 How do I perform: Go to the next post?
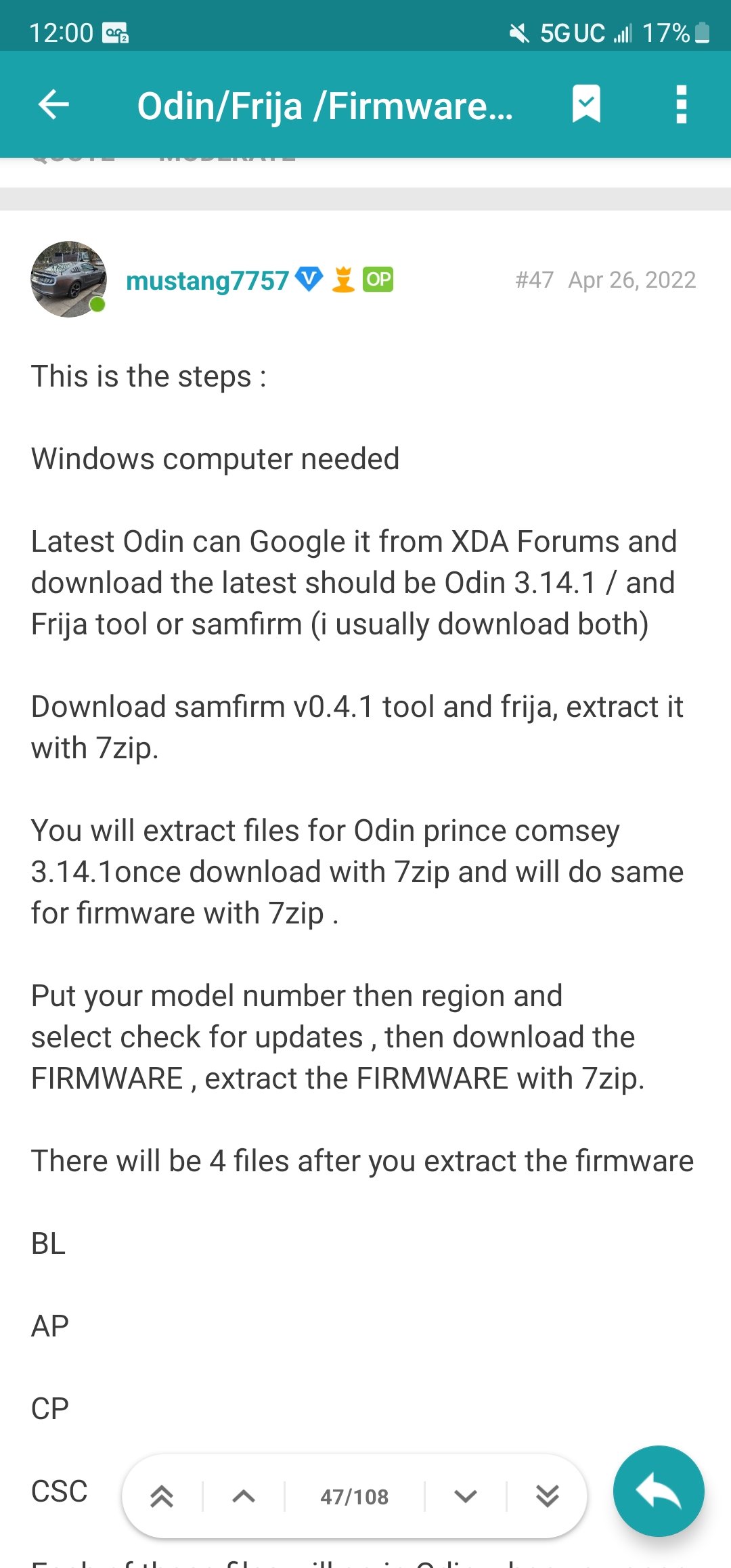[x=466, y=1496]
